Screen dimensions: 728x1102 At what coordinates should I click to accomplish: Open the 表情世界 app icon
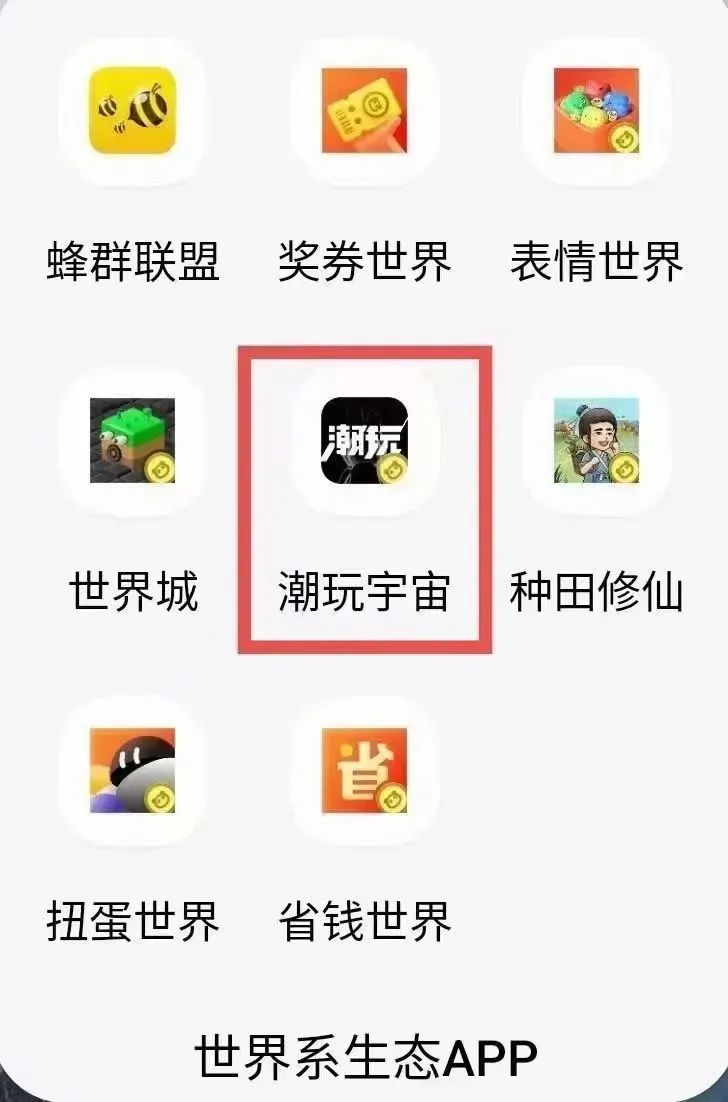(x=596, y=112)
